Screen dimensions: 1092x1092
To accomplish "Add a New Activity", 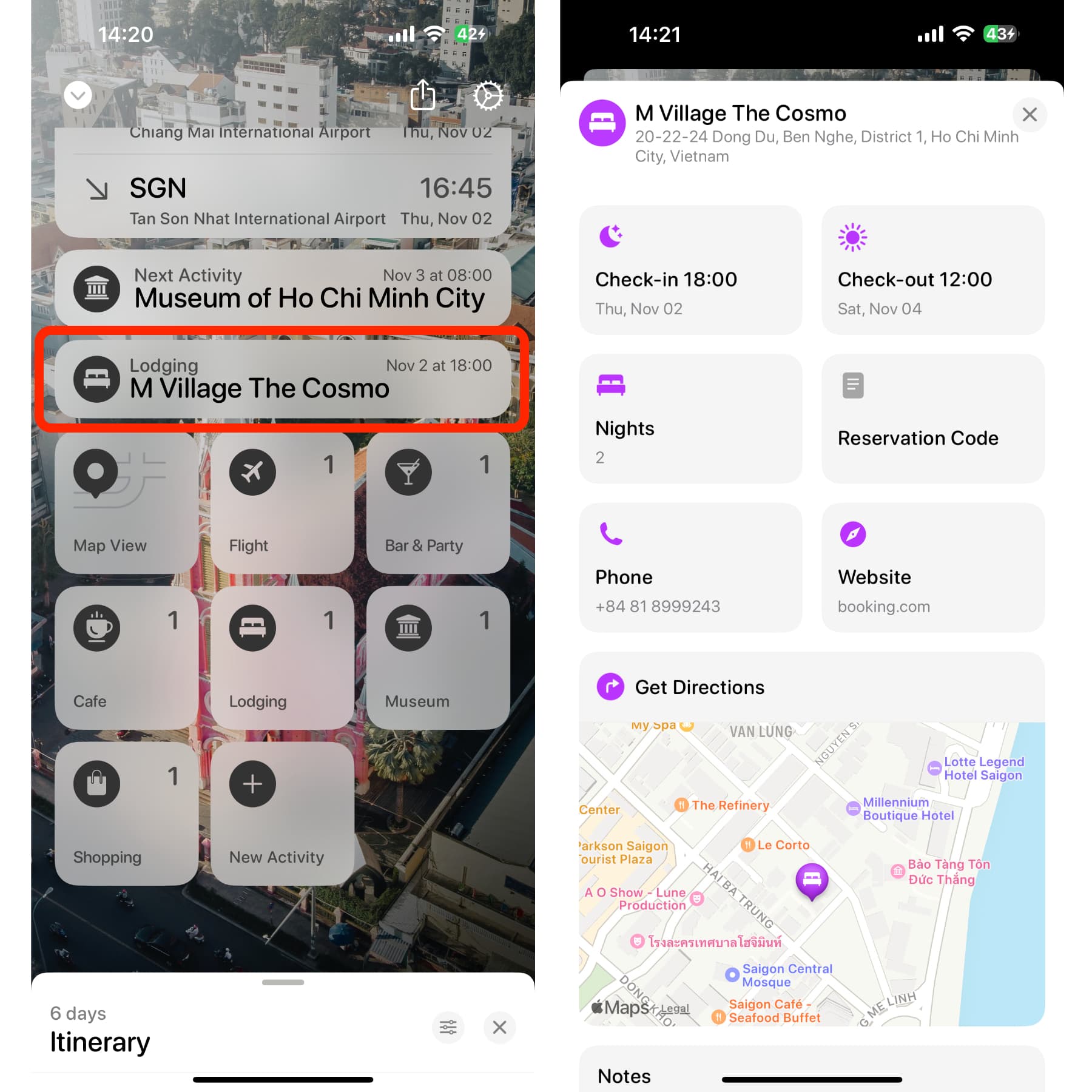I will pos(282,814).
